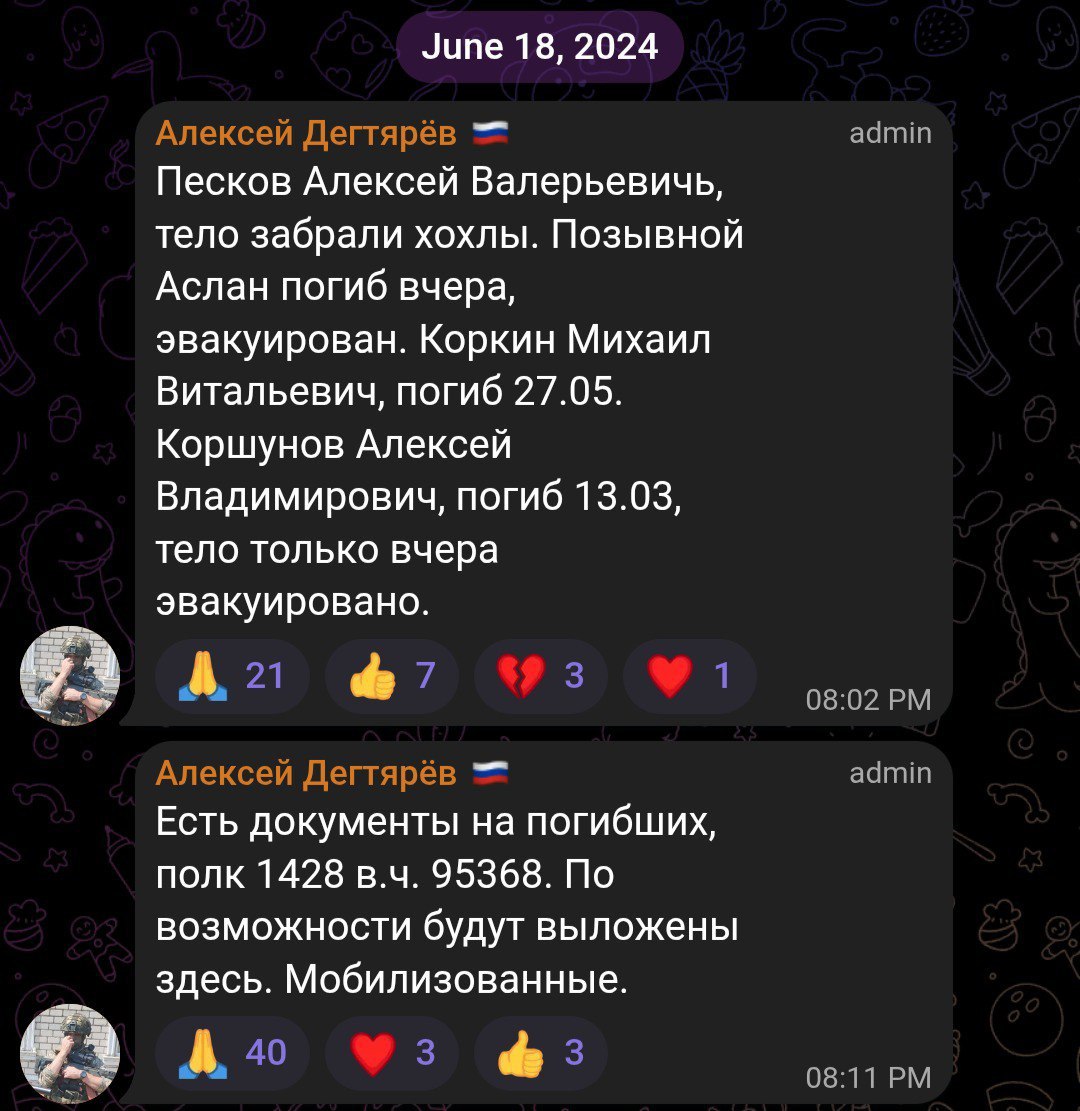This screenshot has width=1080, height=1111.
Task: Tap the red heart reaction on 08:11 PM message
Action: point(392,1053)
